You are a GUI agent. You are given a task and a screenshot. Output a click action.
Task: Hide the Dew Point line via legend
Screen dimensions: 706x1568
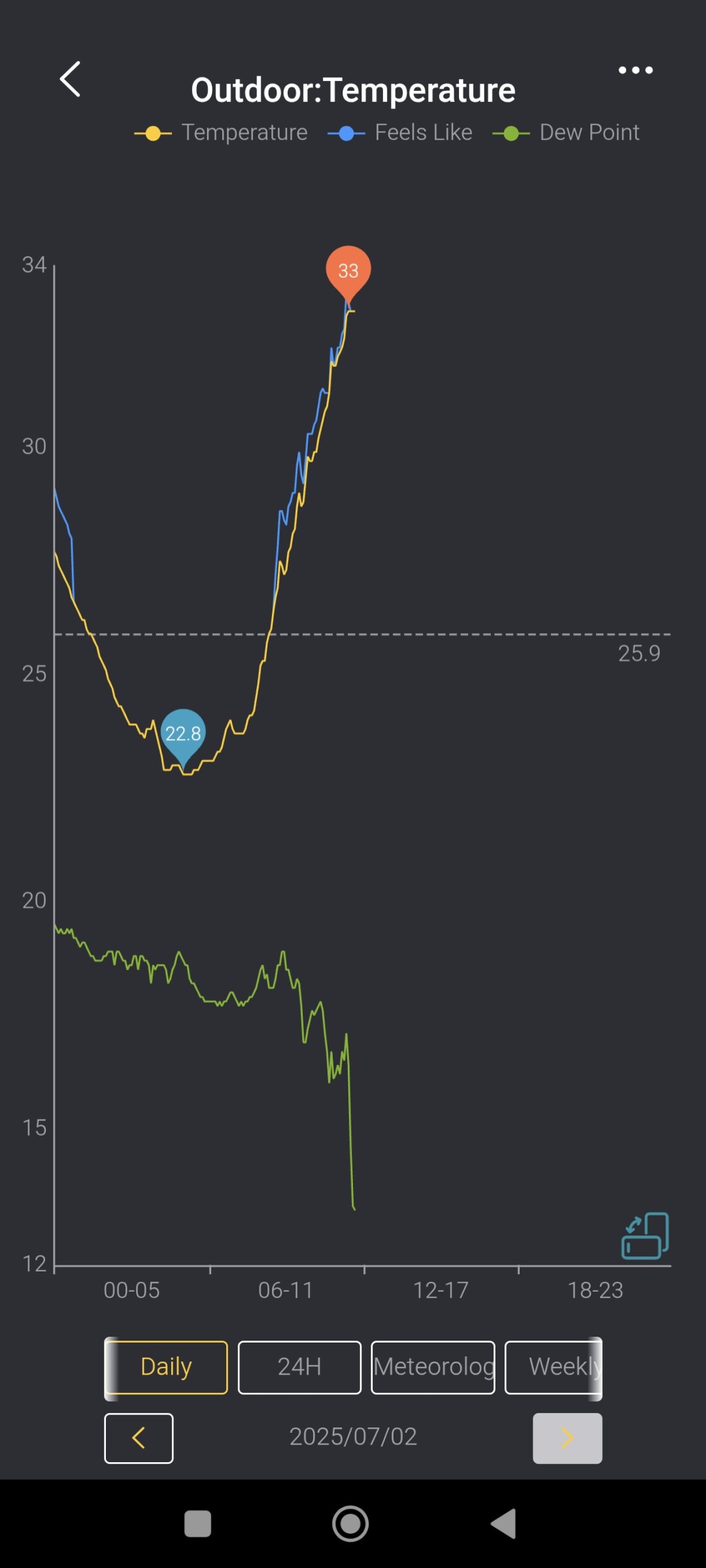coord(566,133)
